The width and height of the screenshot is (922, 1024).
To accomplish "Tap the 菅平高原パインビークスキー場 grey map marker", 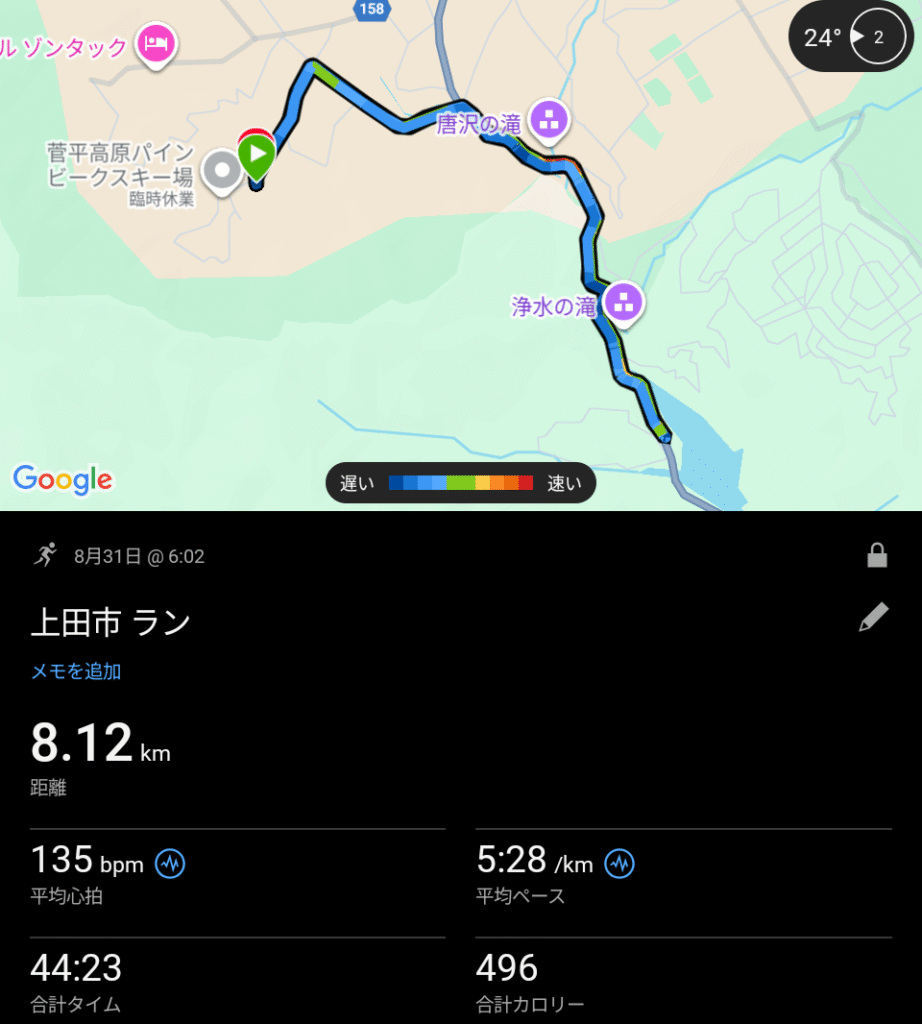I will click(x=221, y=172).
